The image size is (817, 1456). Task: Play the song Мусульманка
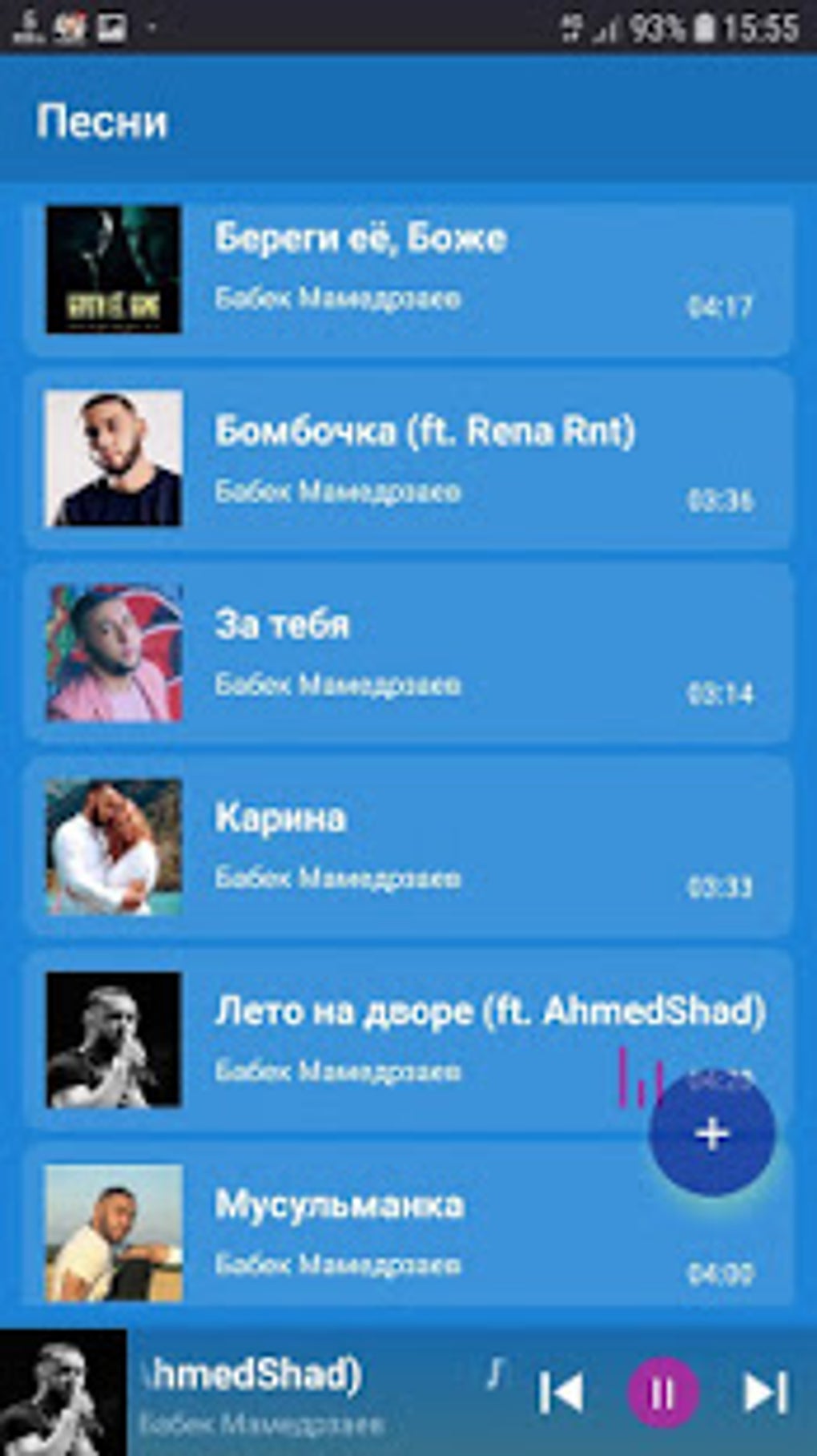click(360, 1232)
